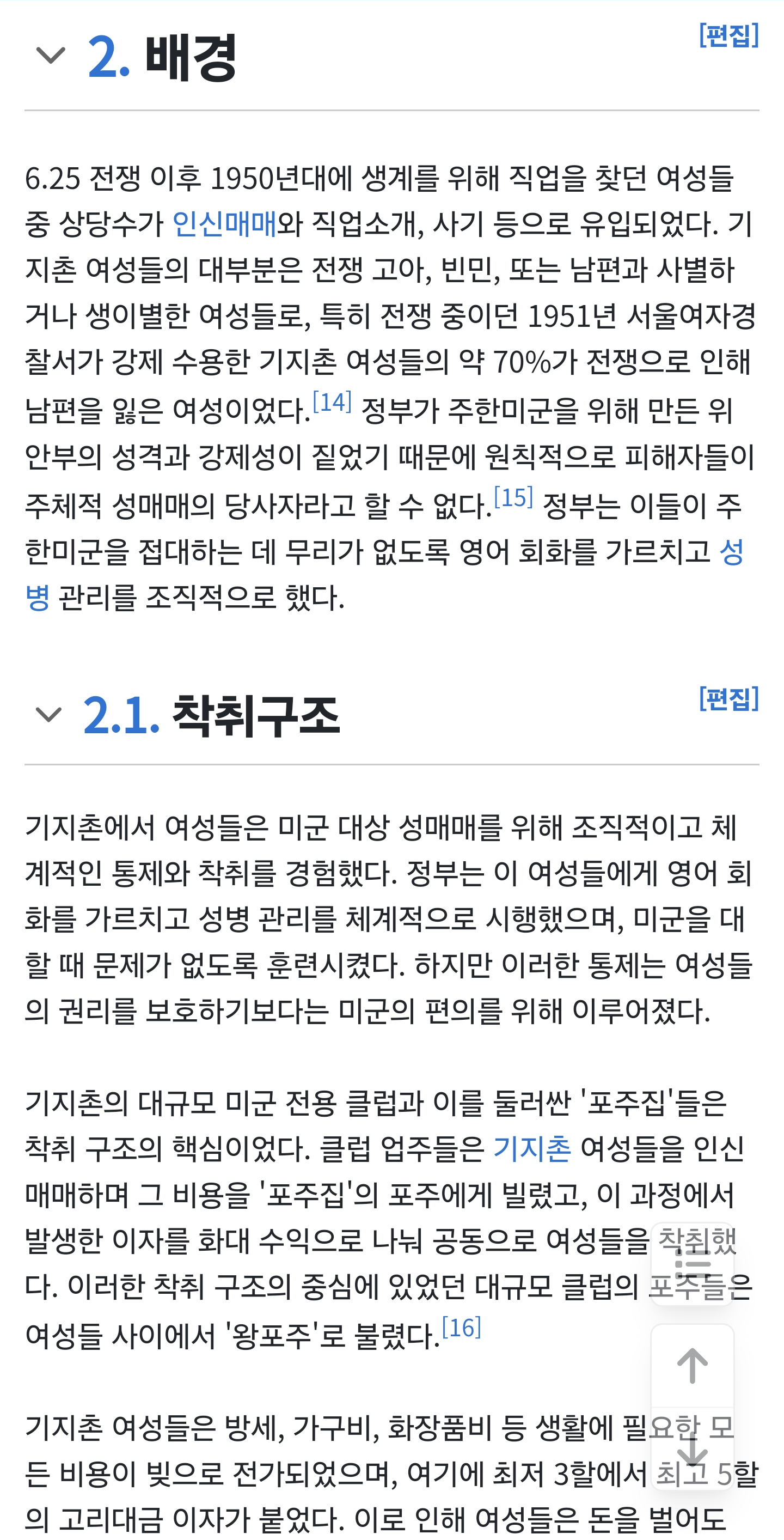The height and width of the screenshot is (1540, 784).
Task: Open footnote 16
Action: [461, 1328]
